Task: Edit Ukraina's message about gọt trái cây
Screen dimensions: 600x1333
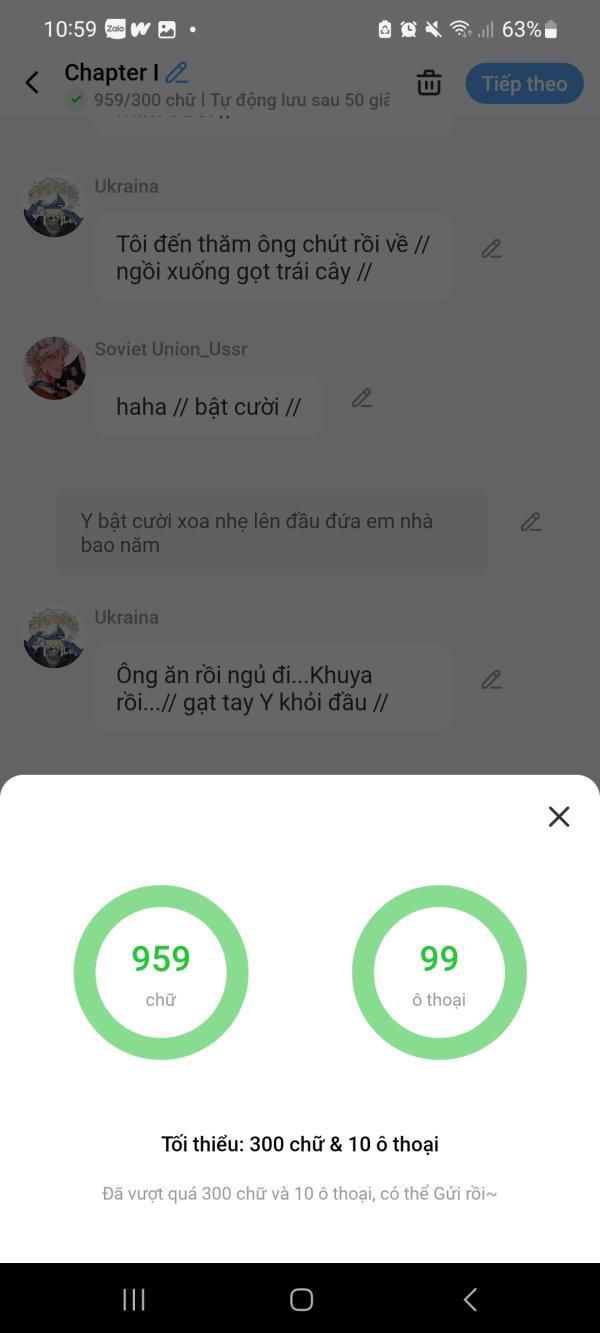Action: 491,249
